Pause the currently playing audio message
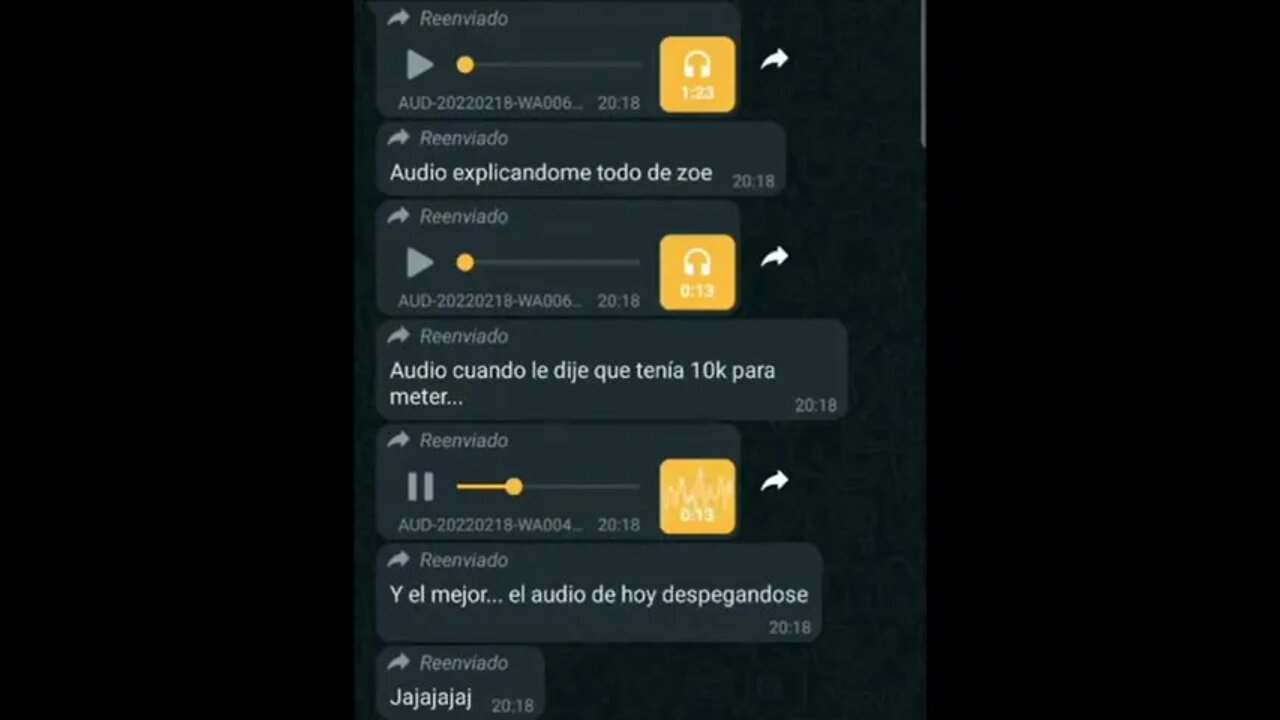Image resolution: width=1280 pixels, height=720 pixels. (420, 487)
